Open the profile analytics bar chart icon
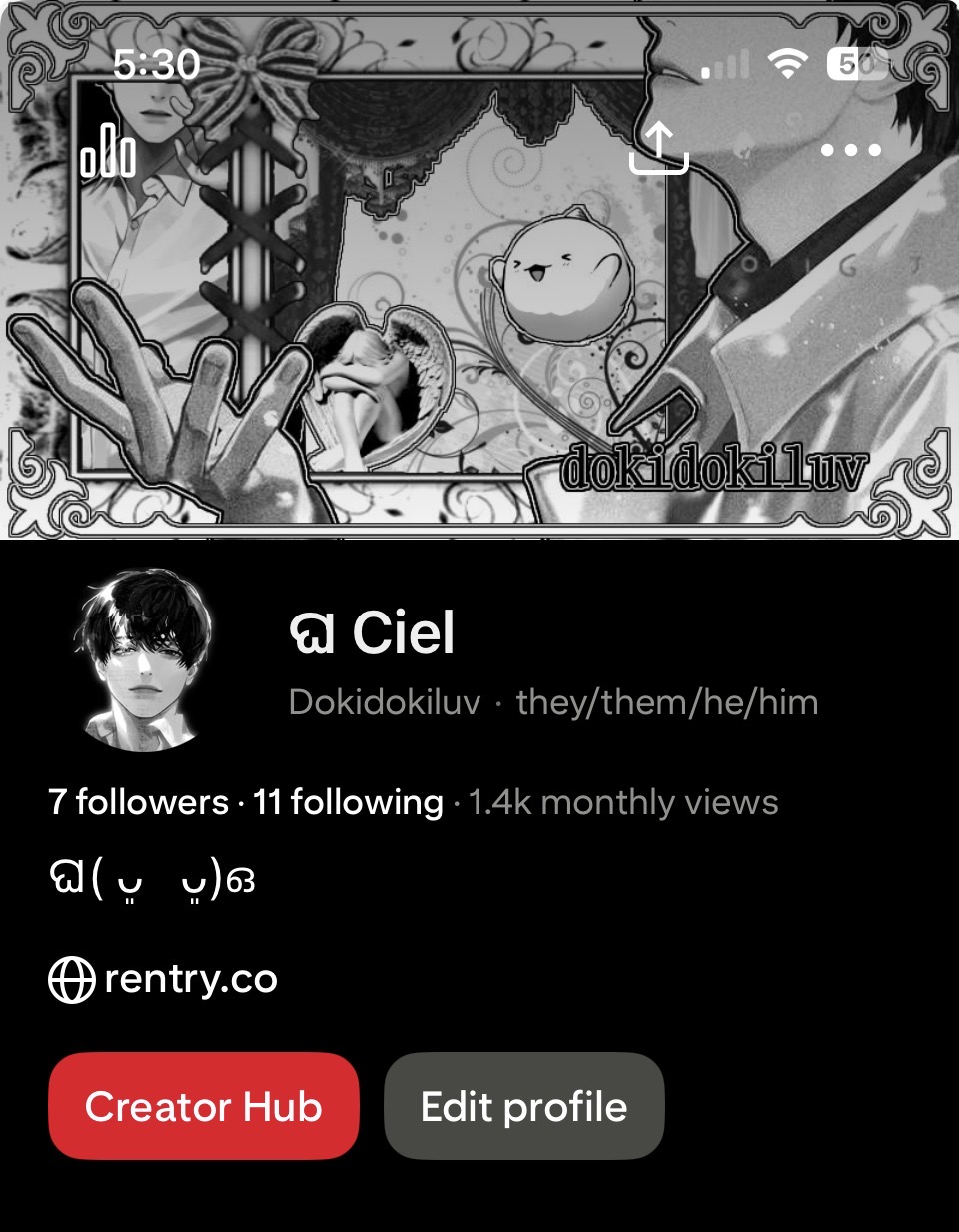The image size is (959, 1232). point(108,152)
